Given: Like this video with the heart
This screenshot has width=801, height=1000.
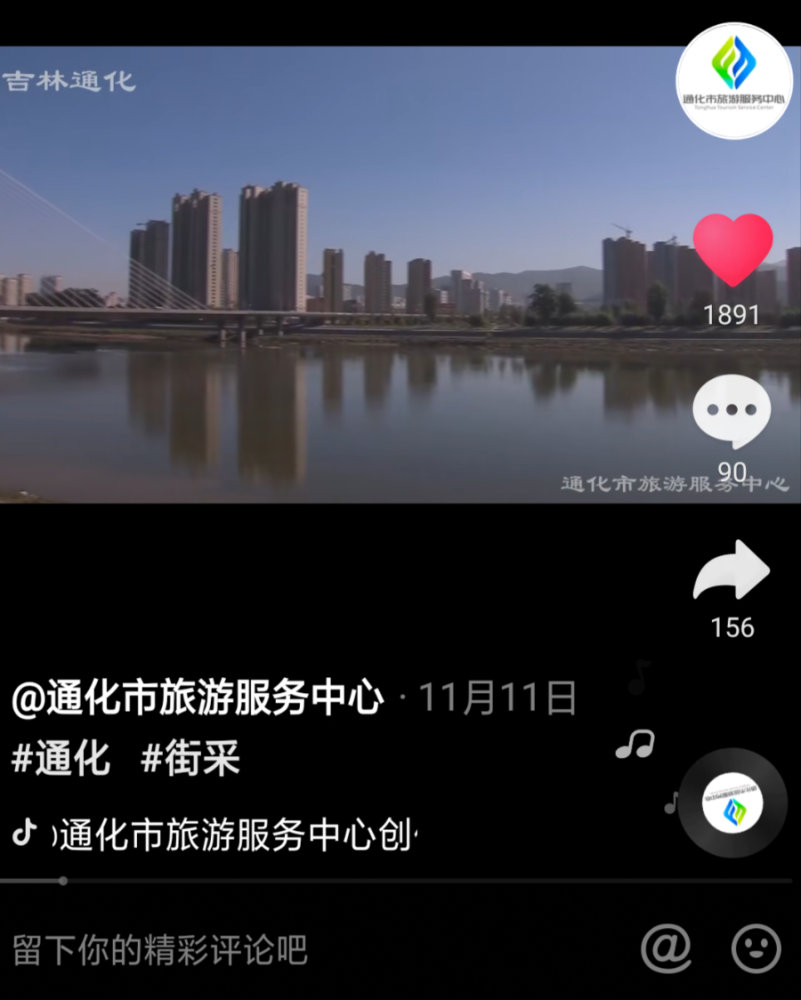Looking at the screenshot, I should coord(733,251).
